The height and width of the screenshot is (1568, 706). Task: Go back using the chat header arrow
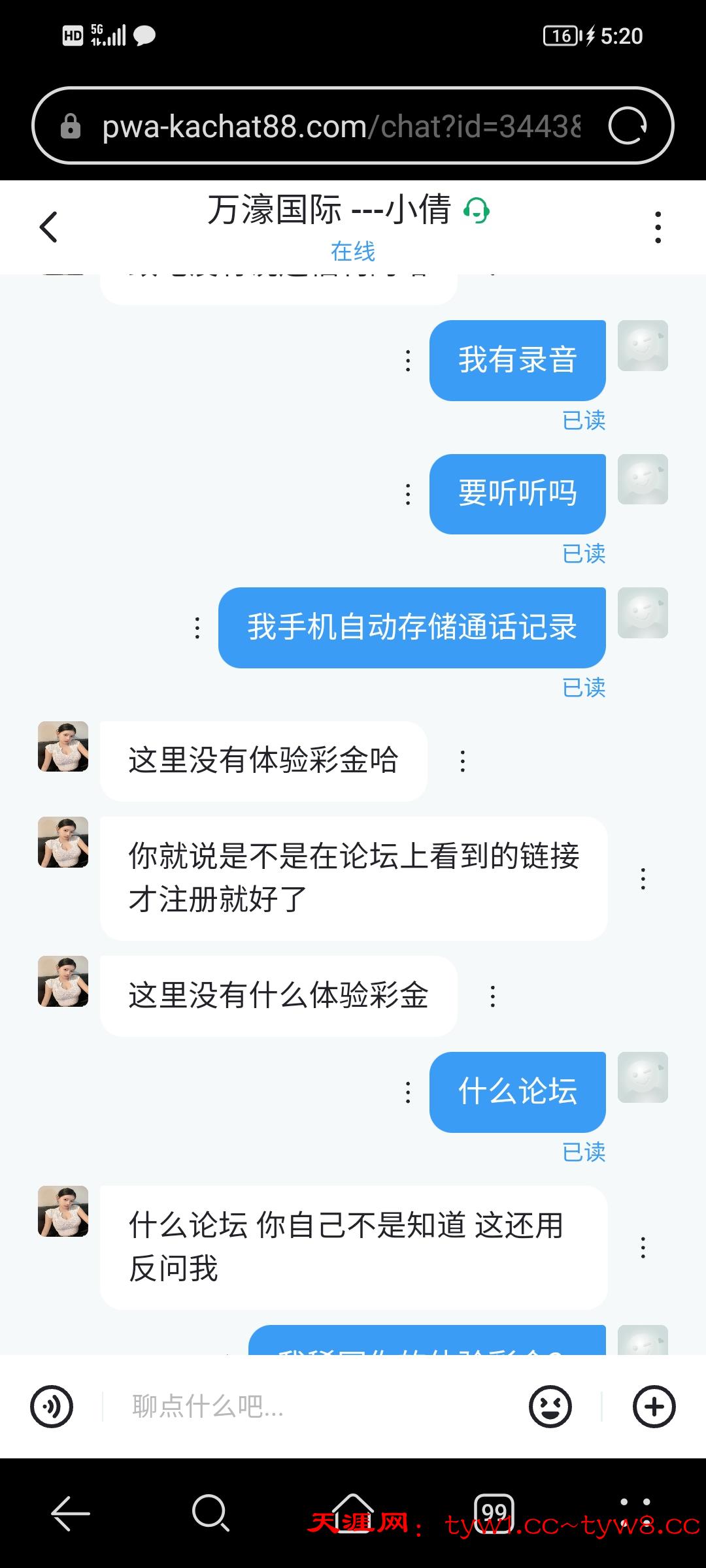point(48,225)
